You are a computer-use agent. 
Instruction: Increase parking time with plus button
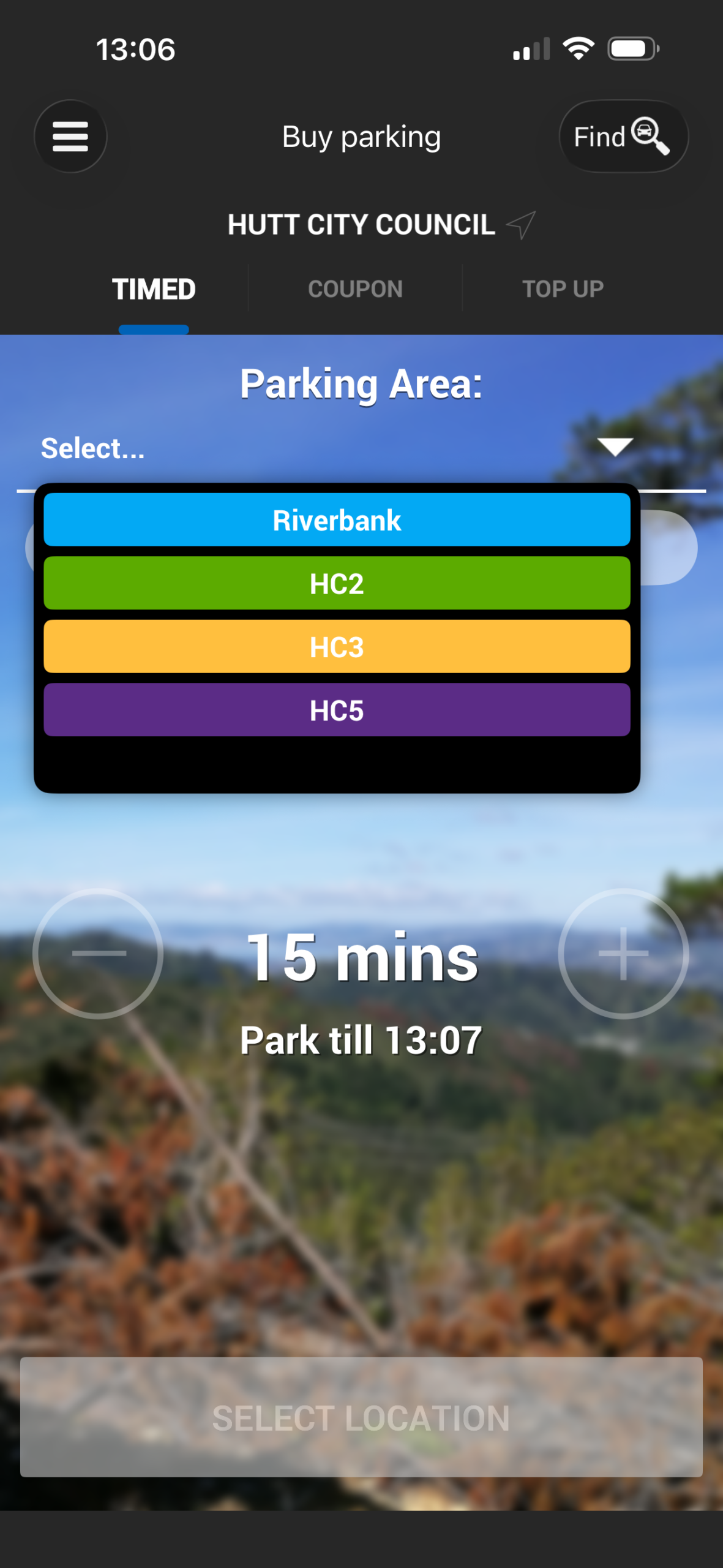[623, 954]
